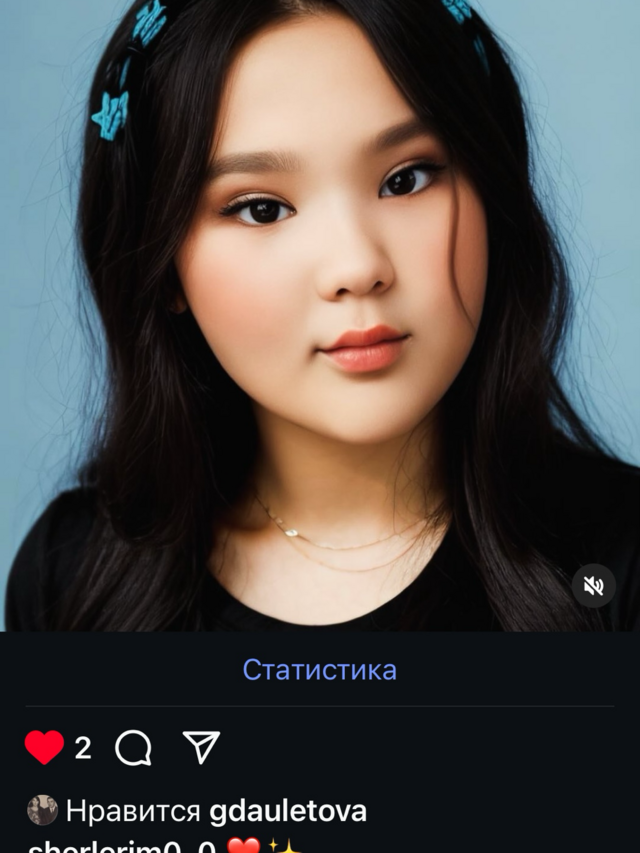The width and height of the screenshot is (640, 853).
Task: Tap the red heart like icon
Action: click(x=44, y=747)
